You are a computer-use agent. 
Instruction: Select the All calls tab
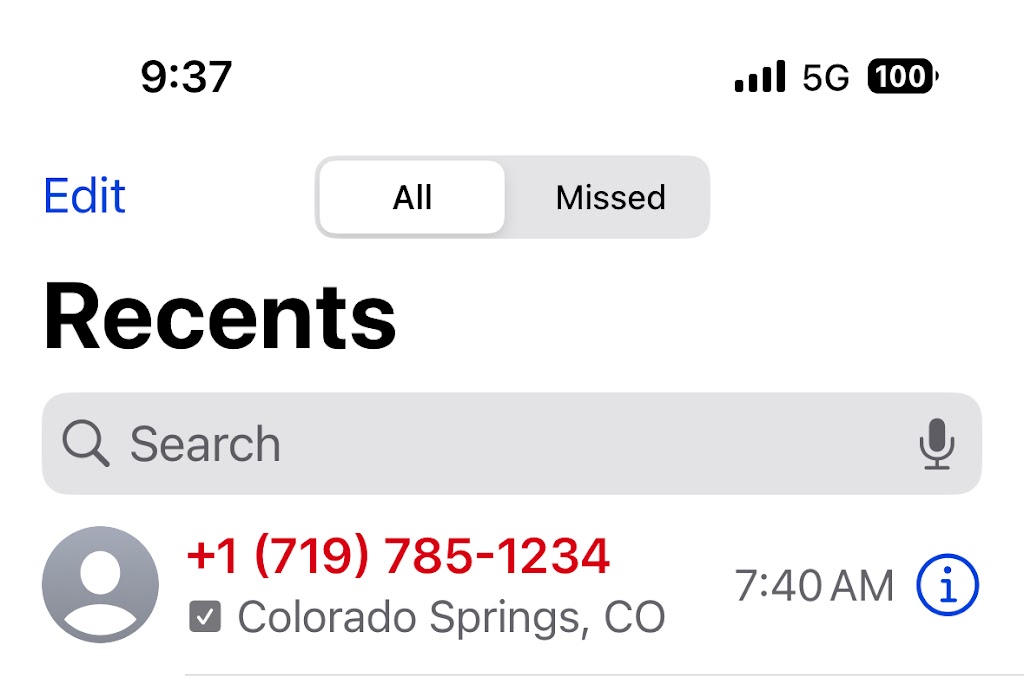pos(412,197)
